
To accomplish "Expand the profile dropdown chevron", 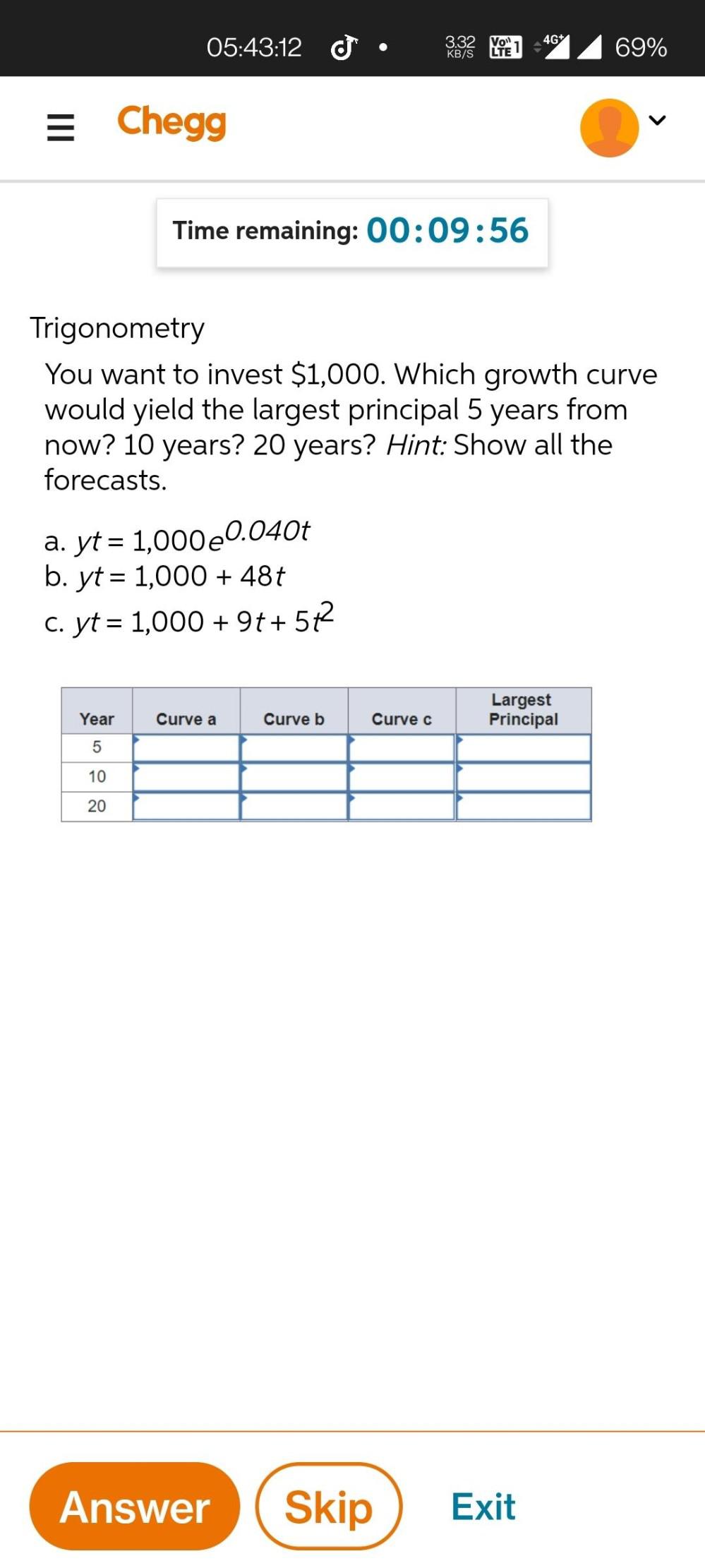I will pos(656,121).
